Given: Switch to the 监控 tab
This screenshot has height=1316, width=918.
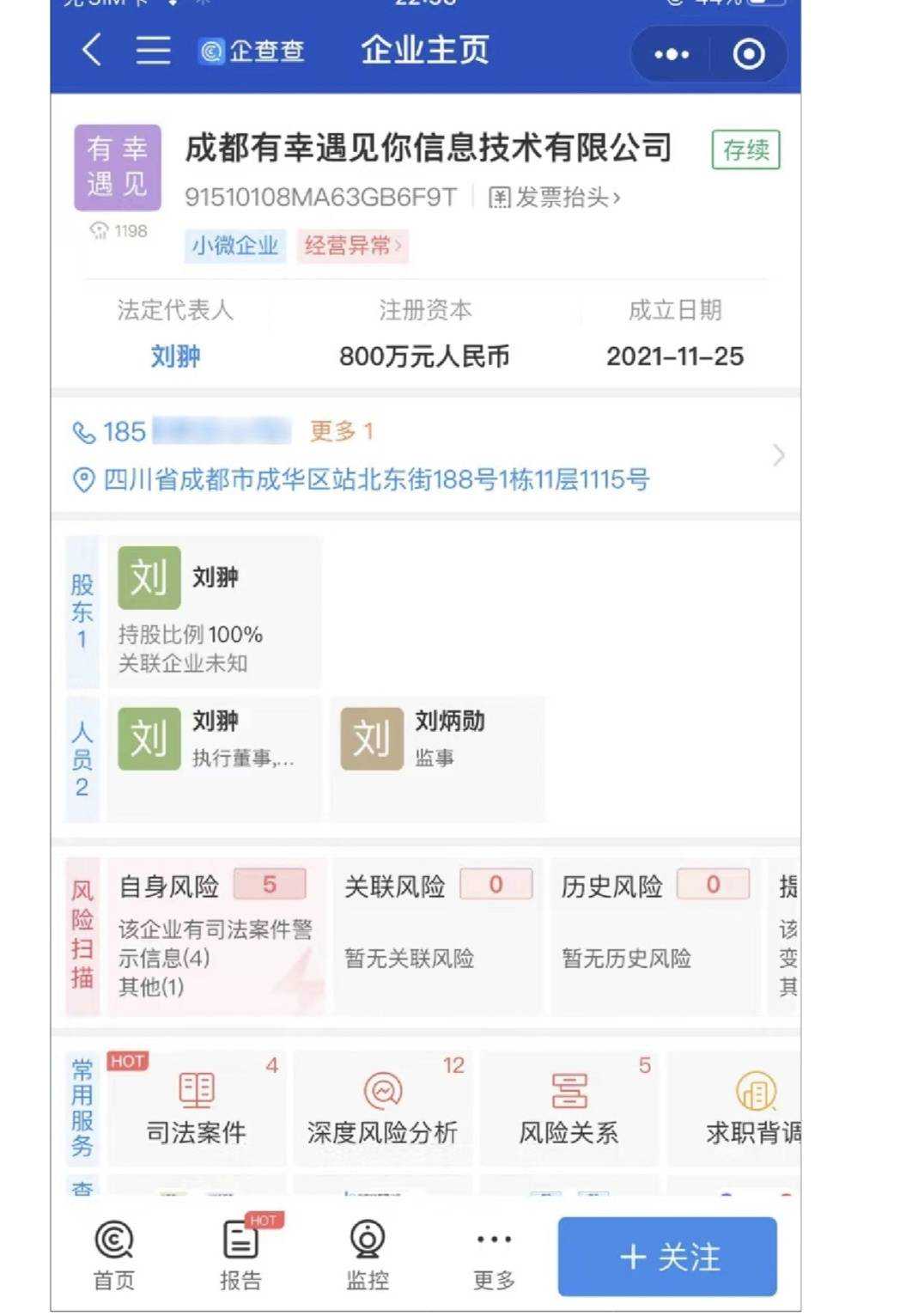Looking at the screenshot, I should coord(368,1255).
